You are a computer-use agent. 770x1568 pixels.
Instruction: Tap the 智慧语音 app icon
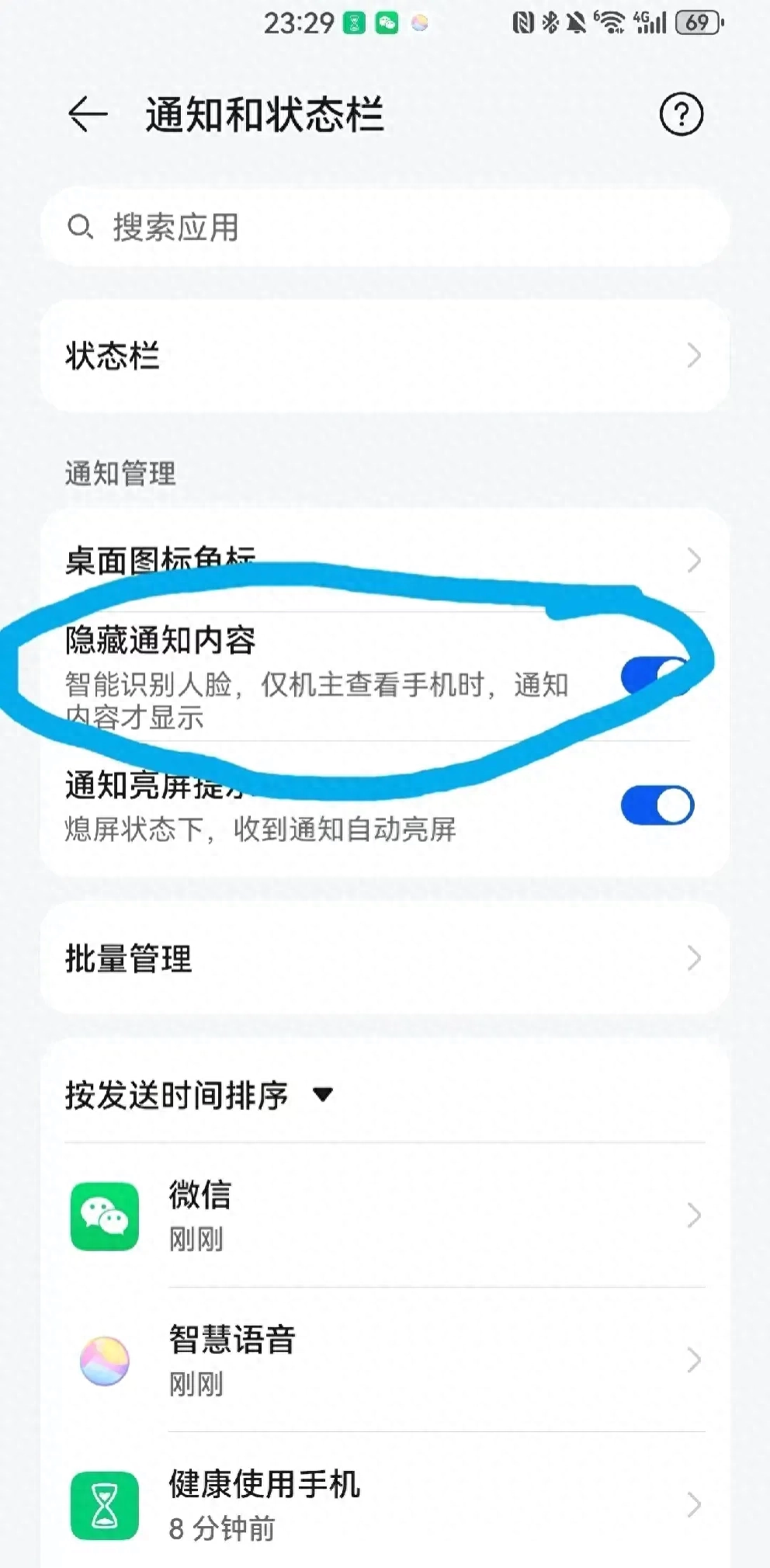pos(105,1360)
